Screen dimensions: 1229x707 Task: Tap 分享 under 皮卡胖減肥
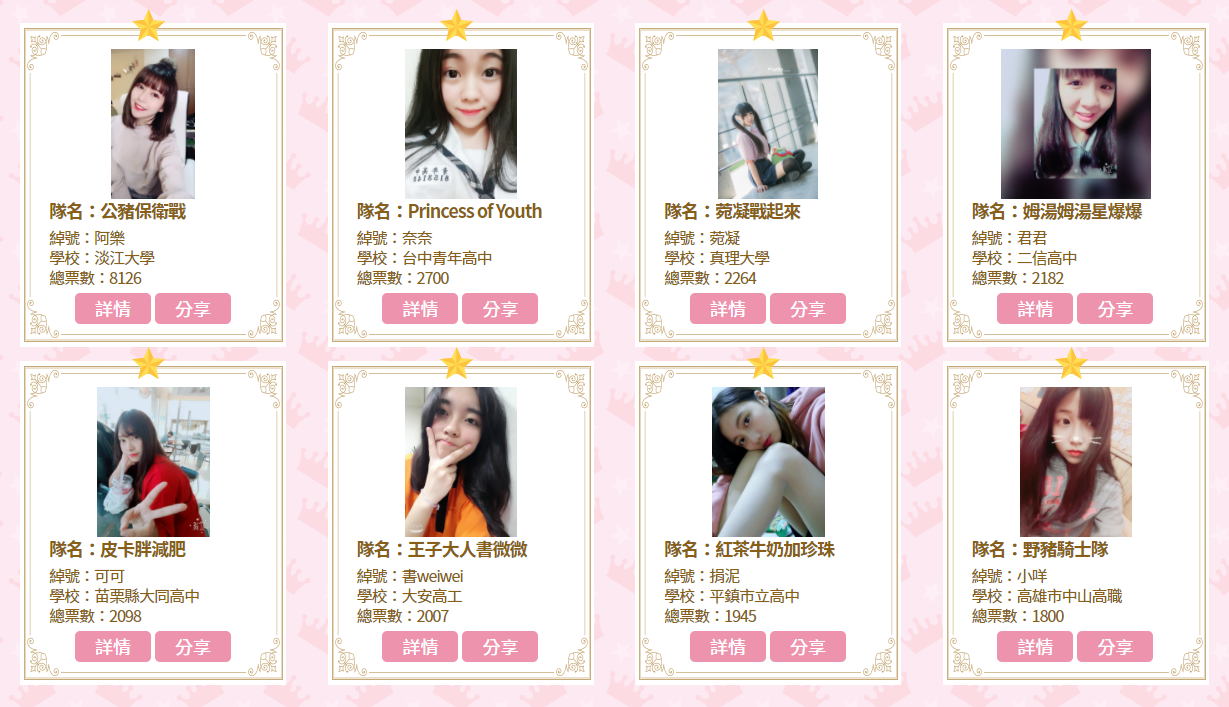click(192, 647)
